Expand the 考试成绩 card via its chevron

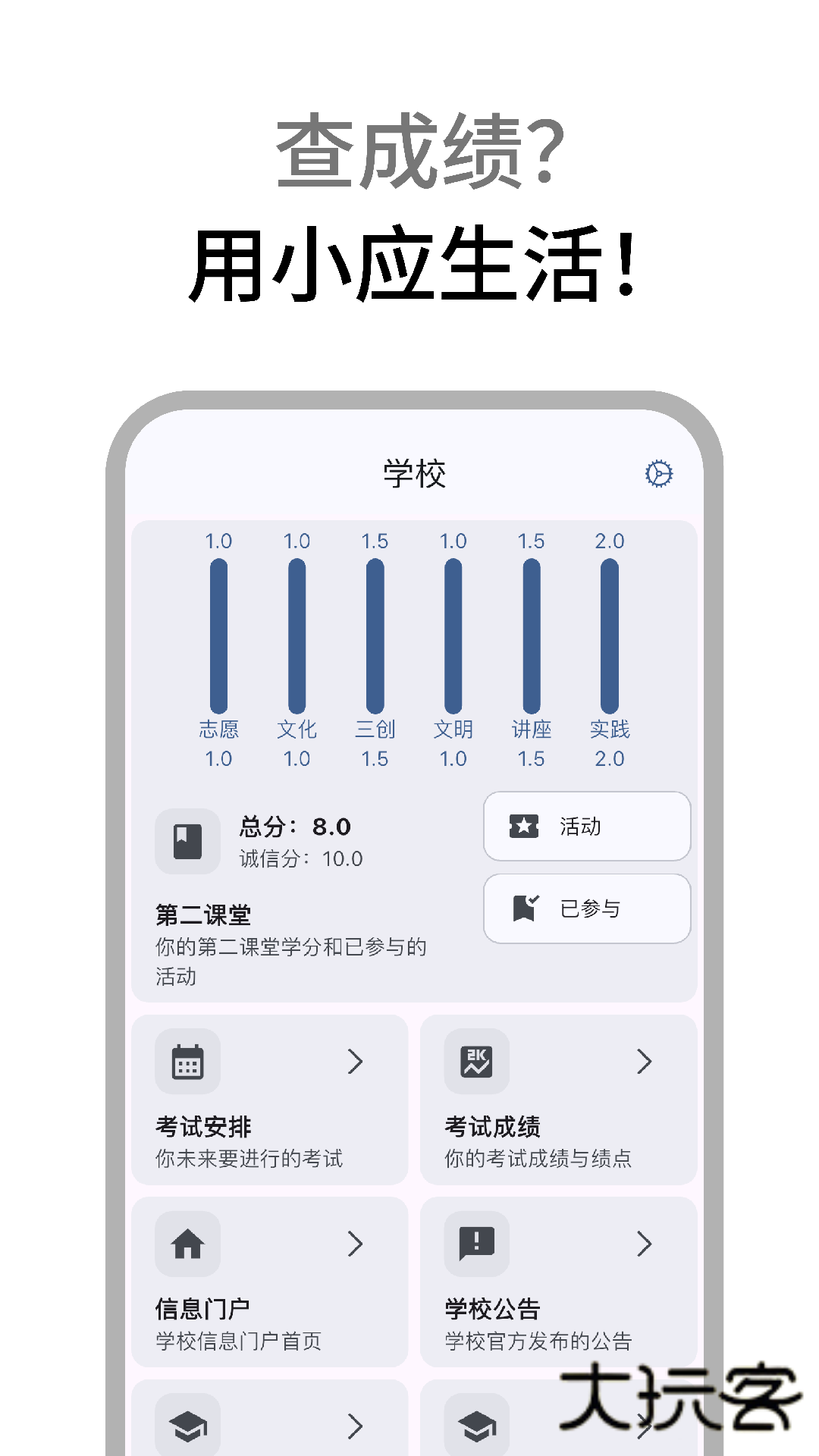(645, 1061)
